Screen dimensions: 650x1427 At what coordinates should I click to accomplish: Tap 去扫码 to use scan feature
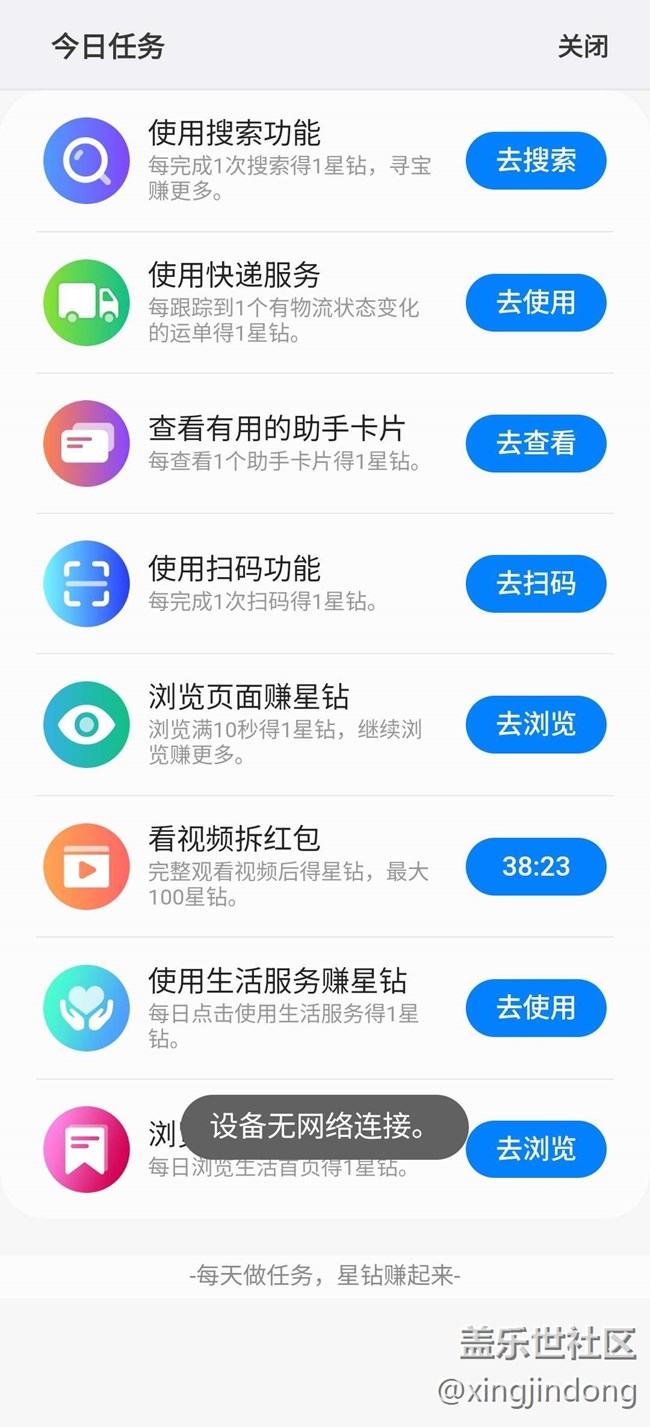point(536,583)
